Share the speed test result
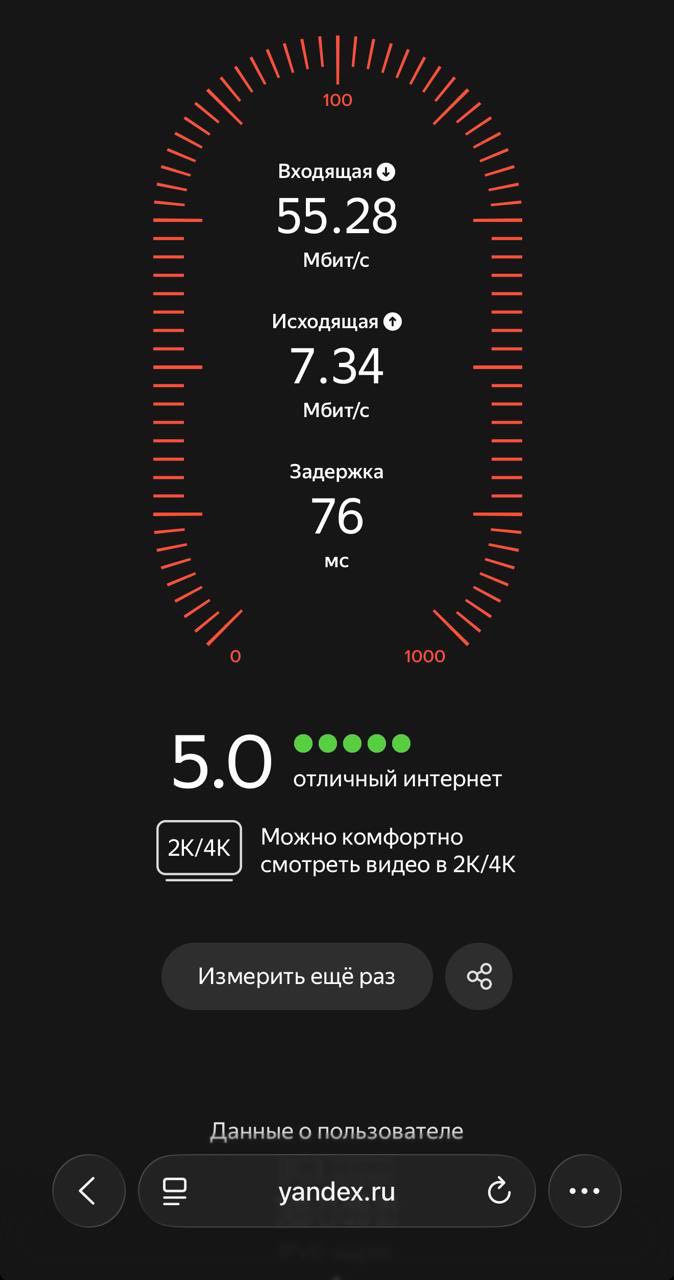This screenshot has height=1280, width=674. pyautogui.click(x=479, y=976)
